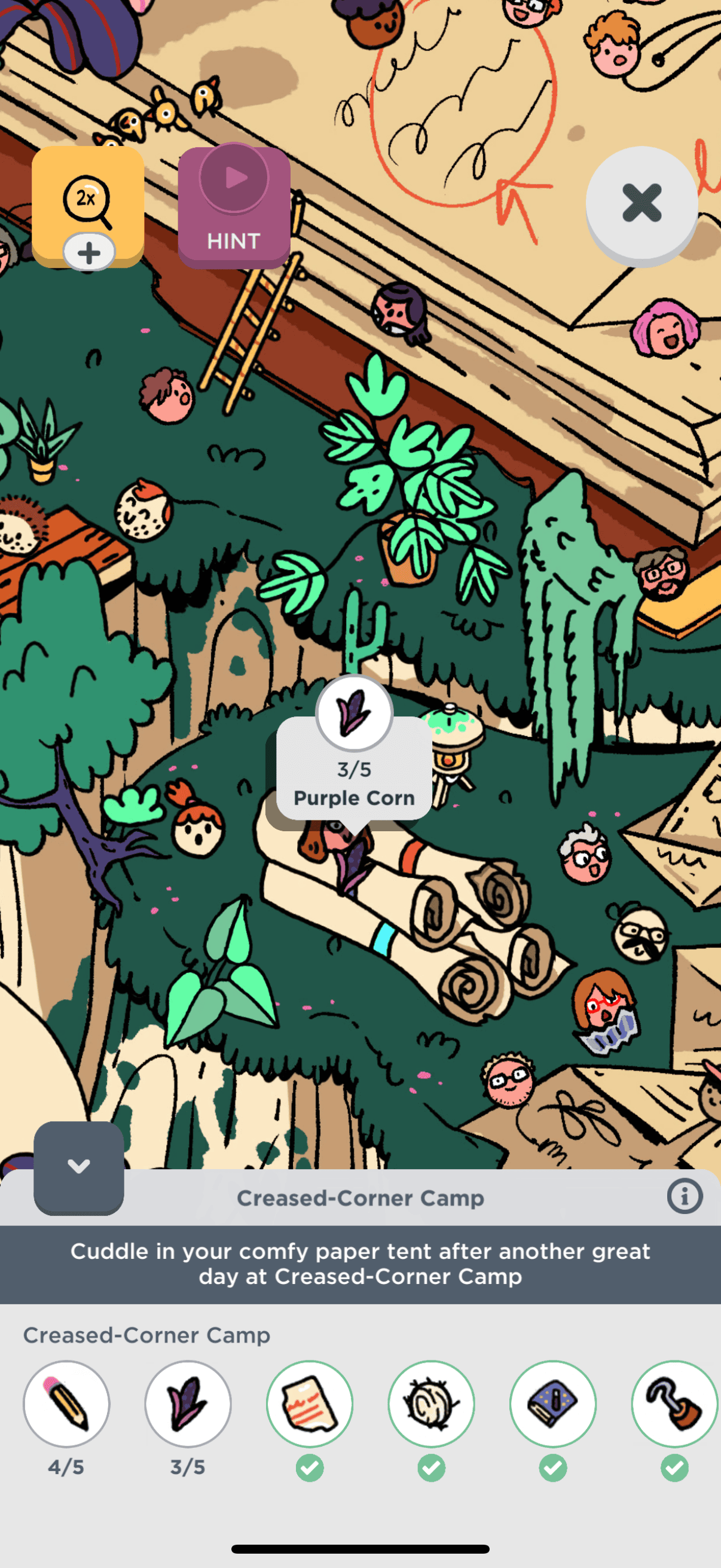This screenshot has width=721, height=1568.
Task: Open the Creased-Corner Camp info icon
Action: pyautogui.click(x=685, y=1197)
